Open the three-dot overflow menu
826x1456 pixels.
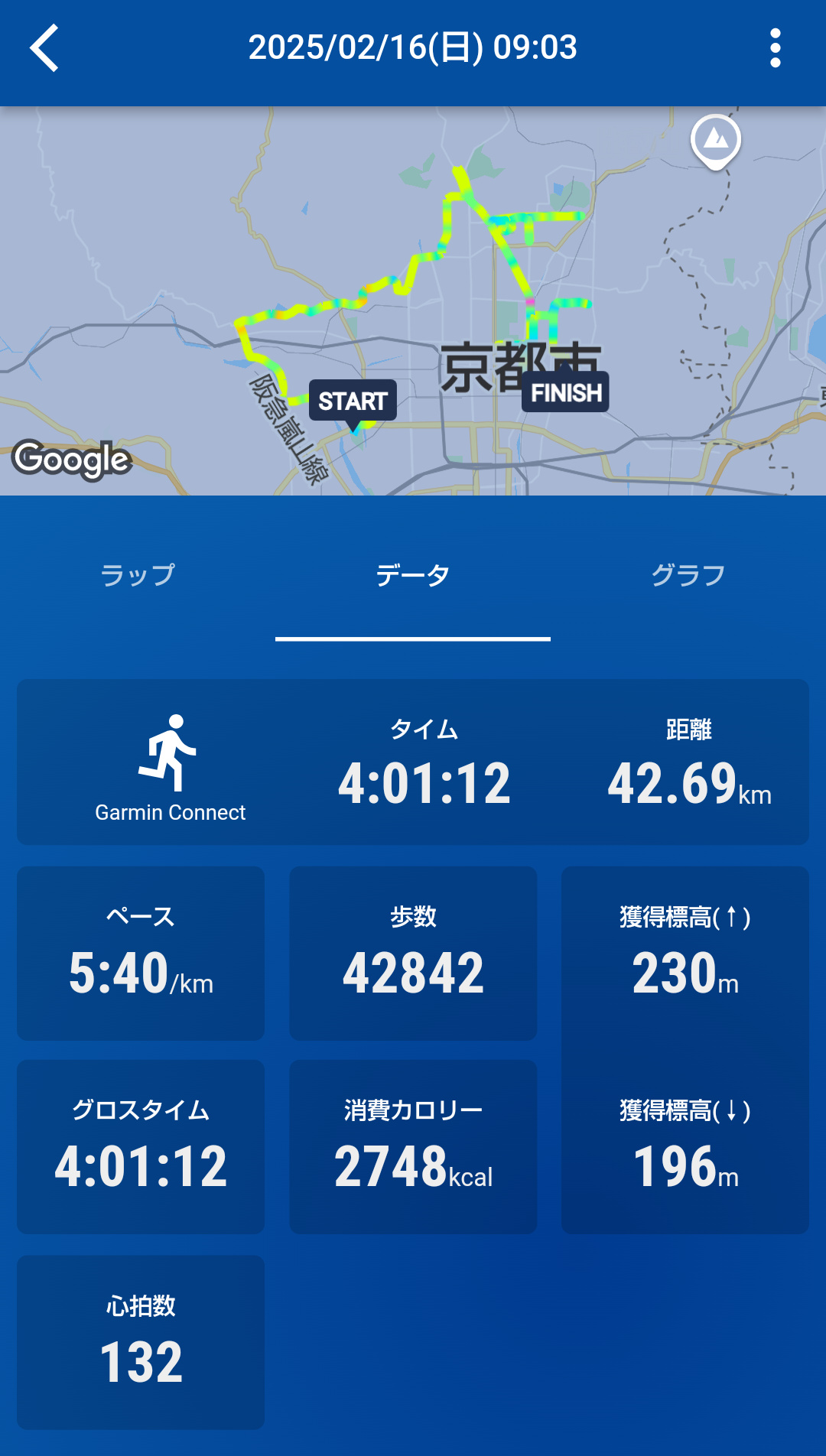775,47
